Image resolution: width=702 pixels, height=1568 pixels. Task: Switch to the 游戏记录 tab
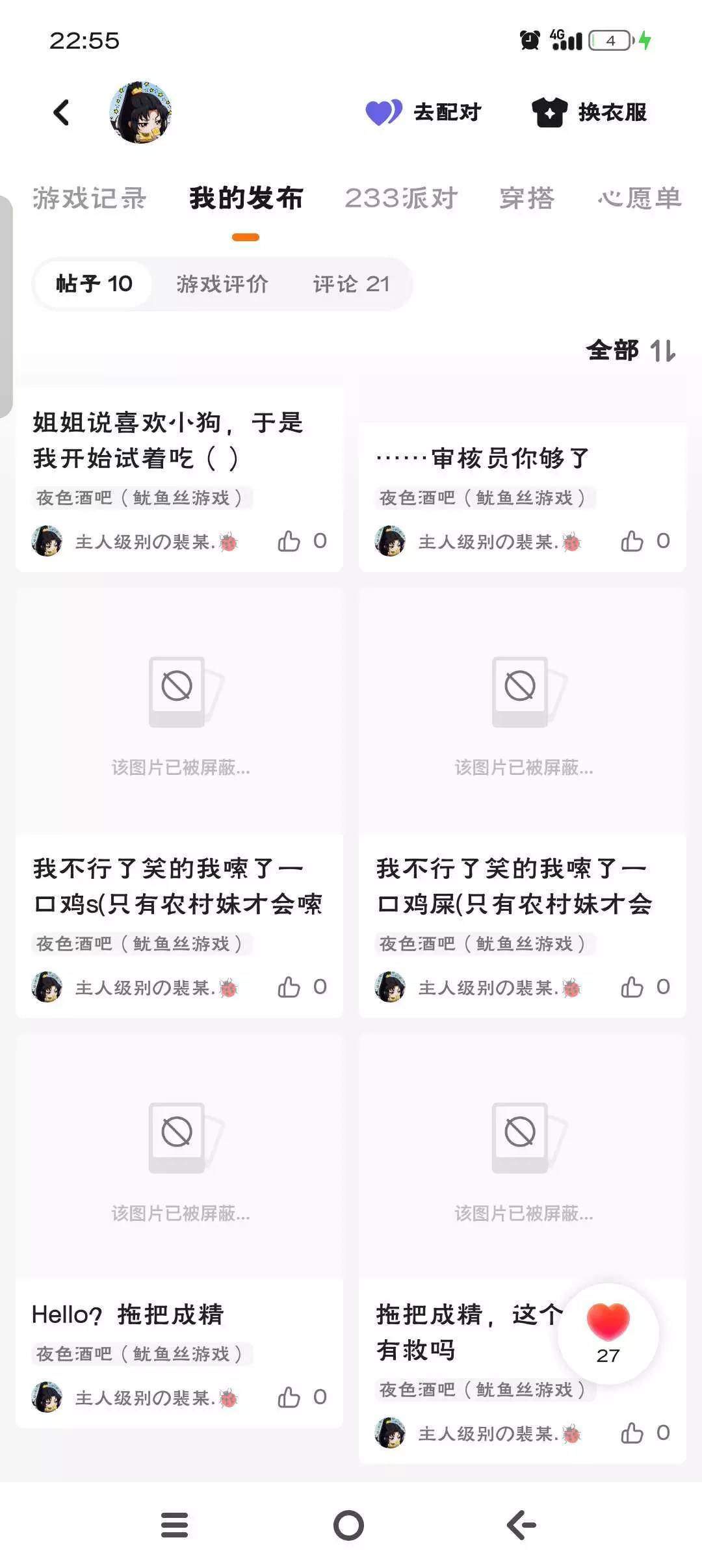[x=90, y=198]
